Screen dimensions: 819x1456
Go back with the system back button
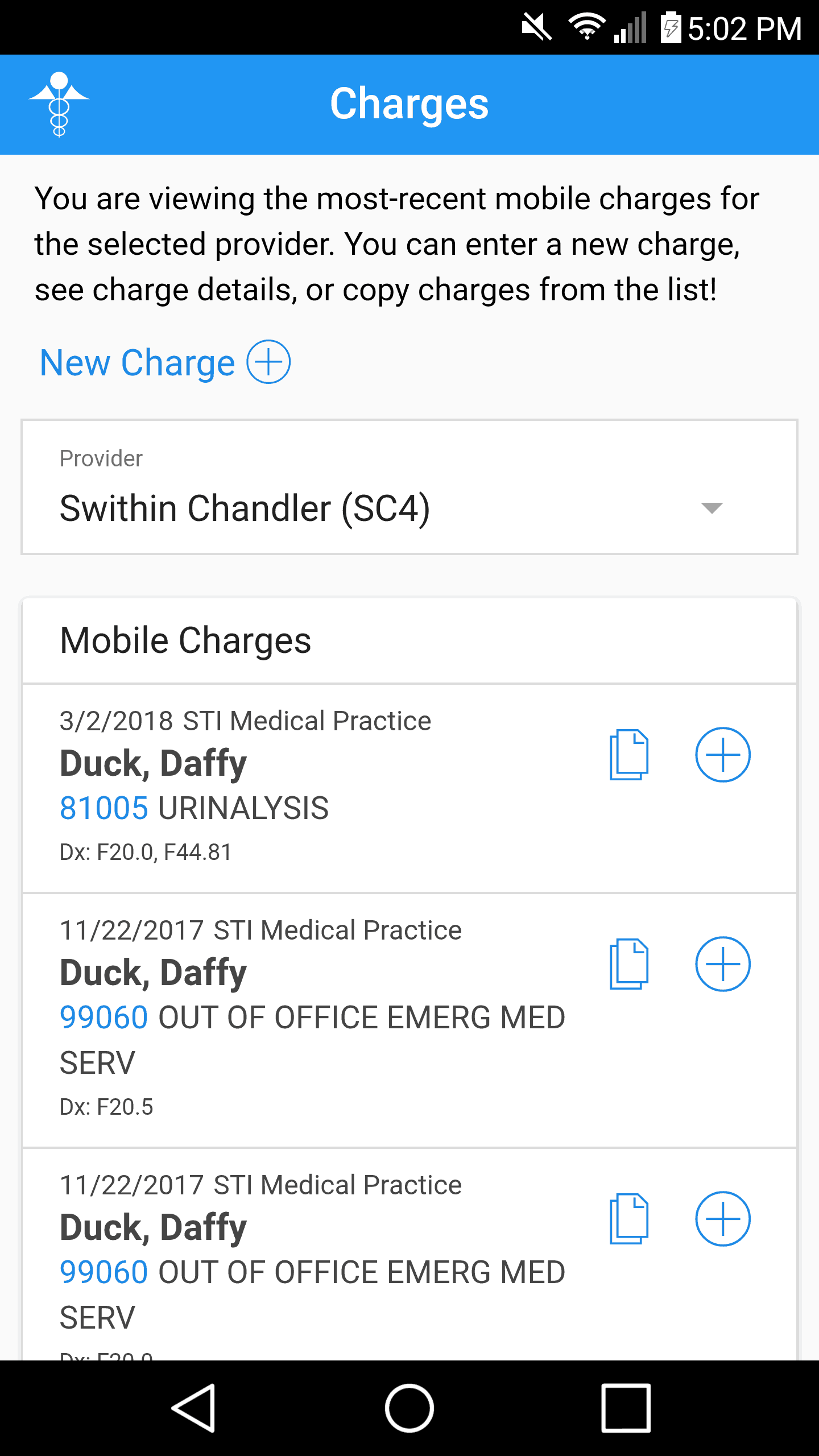point(193,1408)
